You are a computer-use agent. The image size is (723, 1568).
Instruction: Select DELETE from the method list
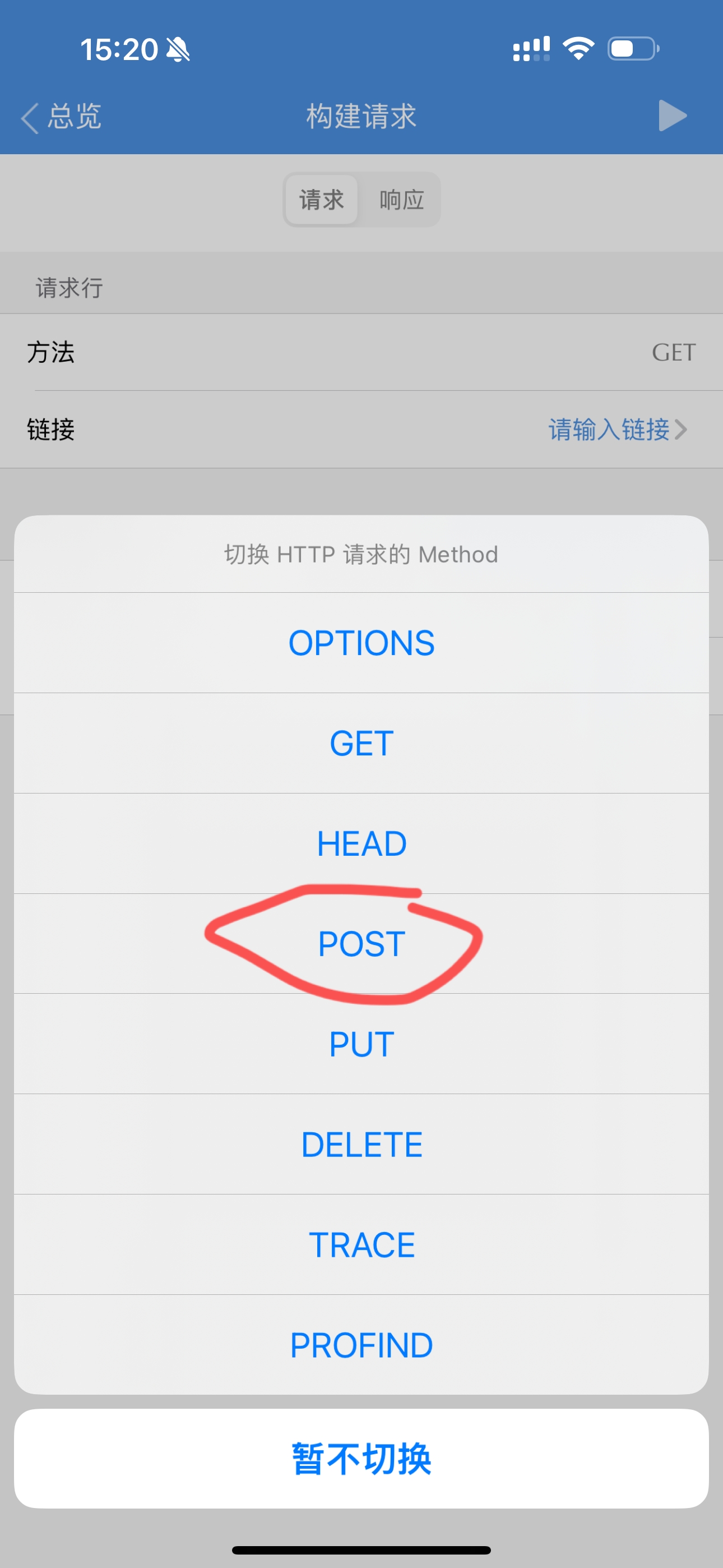[x=361, y=1145]
